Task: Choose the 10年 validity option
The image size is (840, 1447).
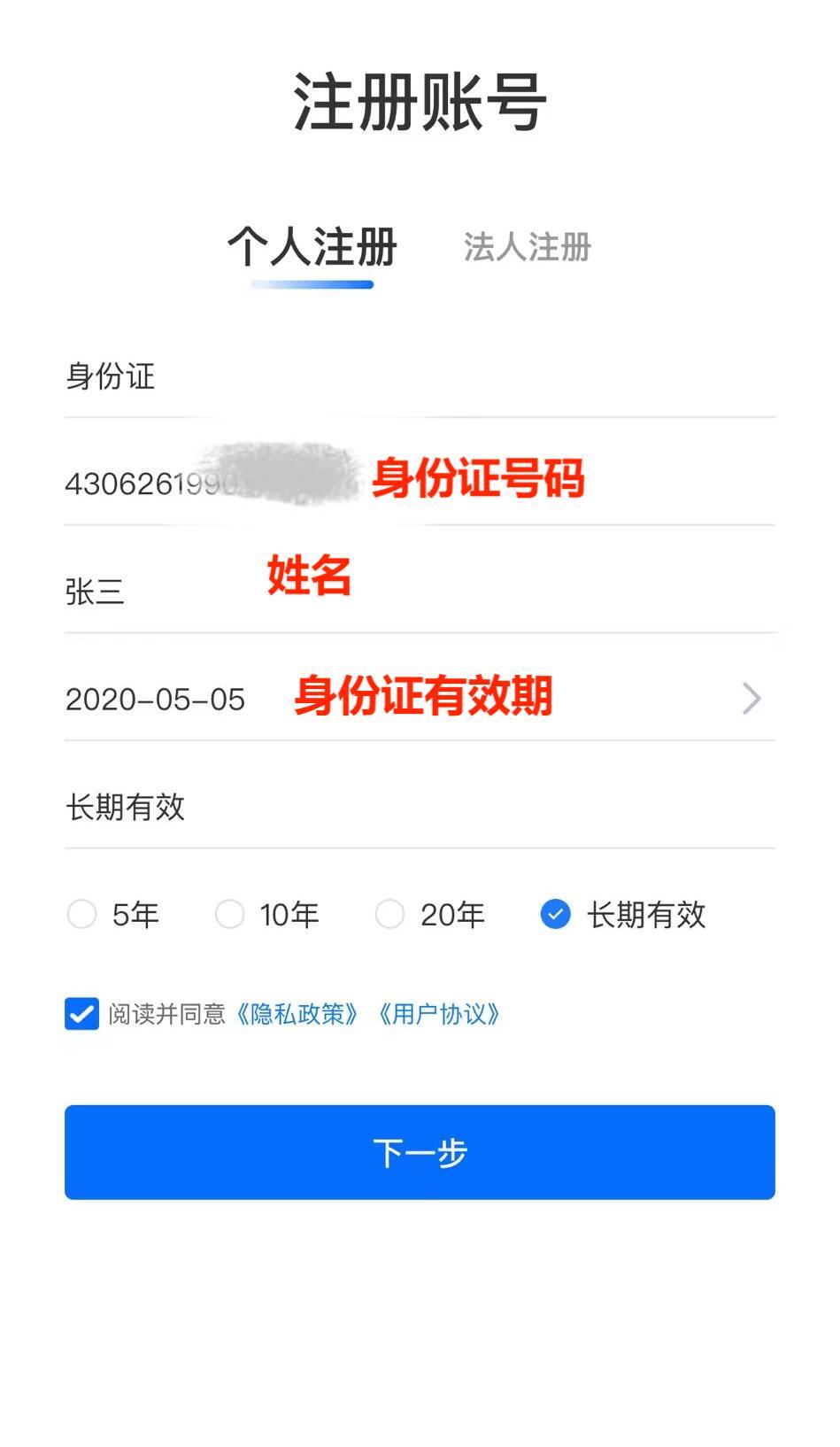Action: click(x=229, y=914)
